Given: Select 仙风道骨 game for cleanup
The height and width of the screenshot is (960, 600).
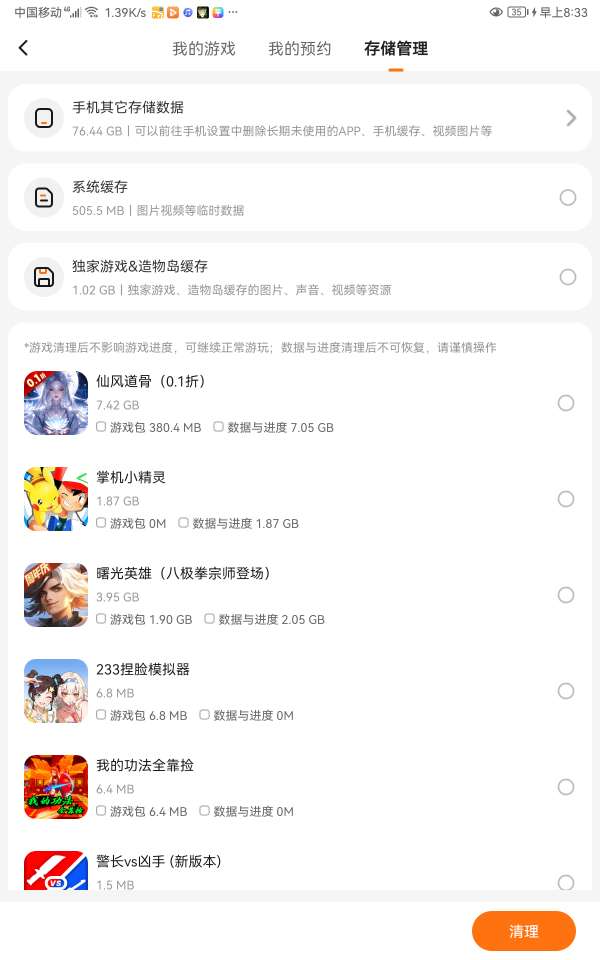Looking at the screenshot, I should 566,403.
